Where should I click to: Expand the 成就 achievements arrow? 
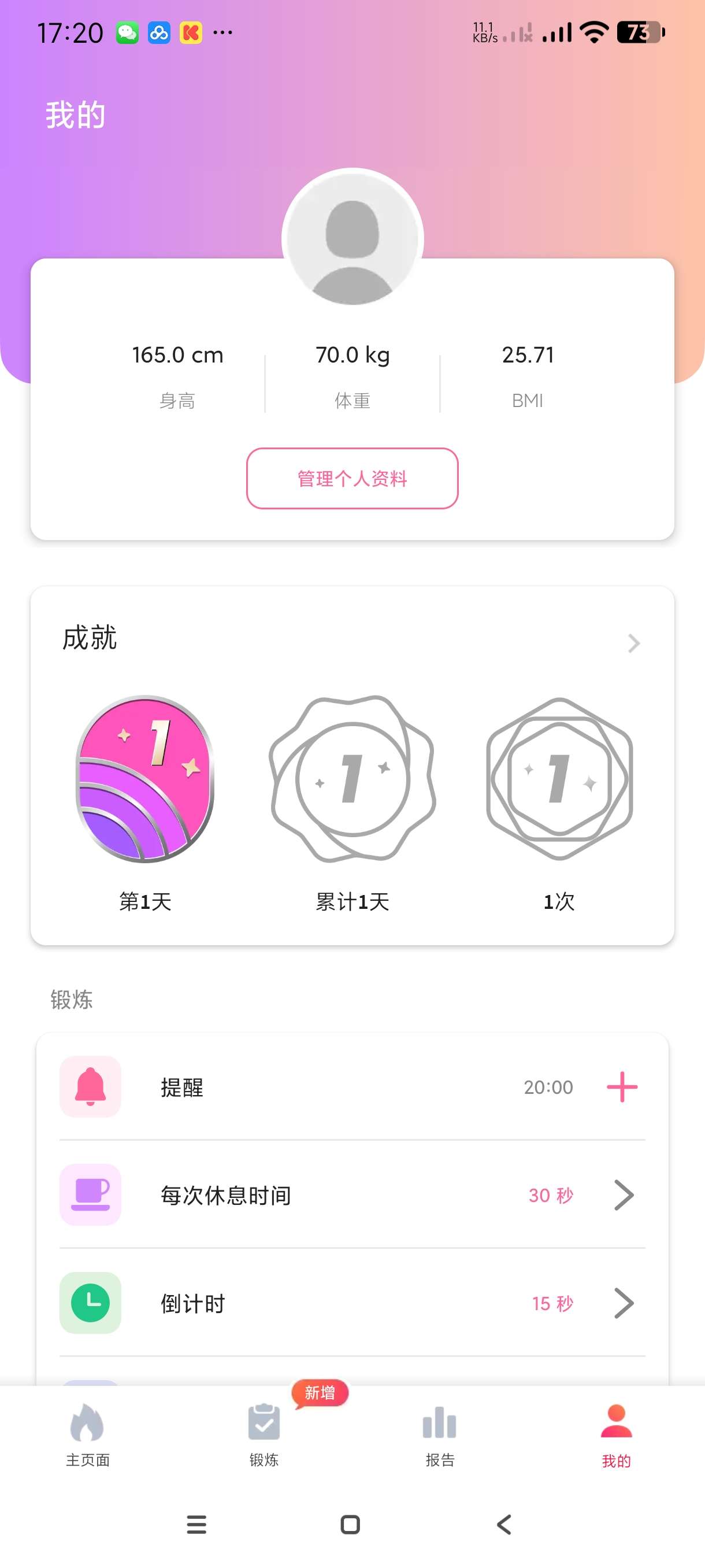633,644
